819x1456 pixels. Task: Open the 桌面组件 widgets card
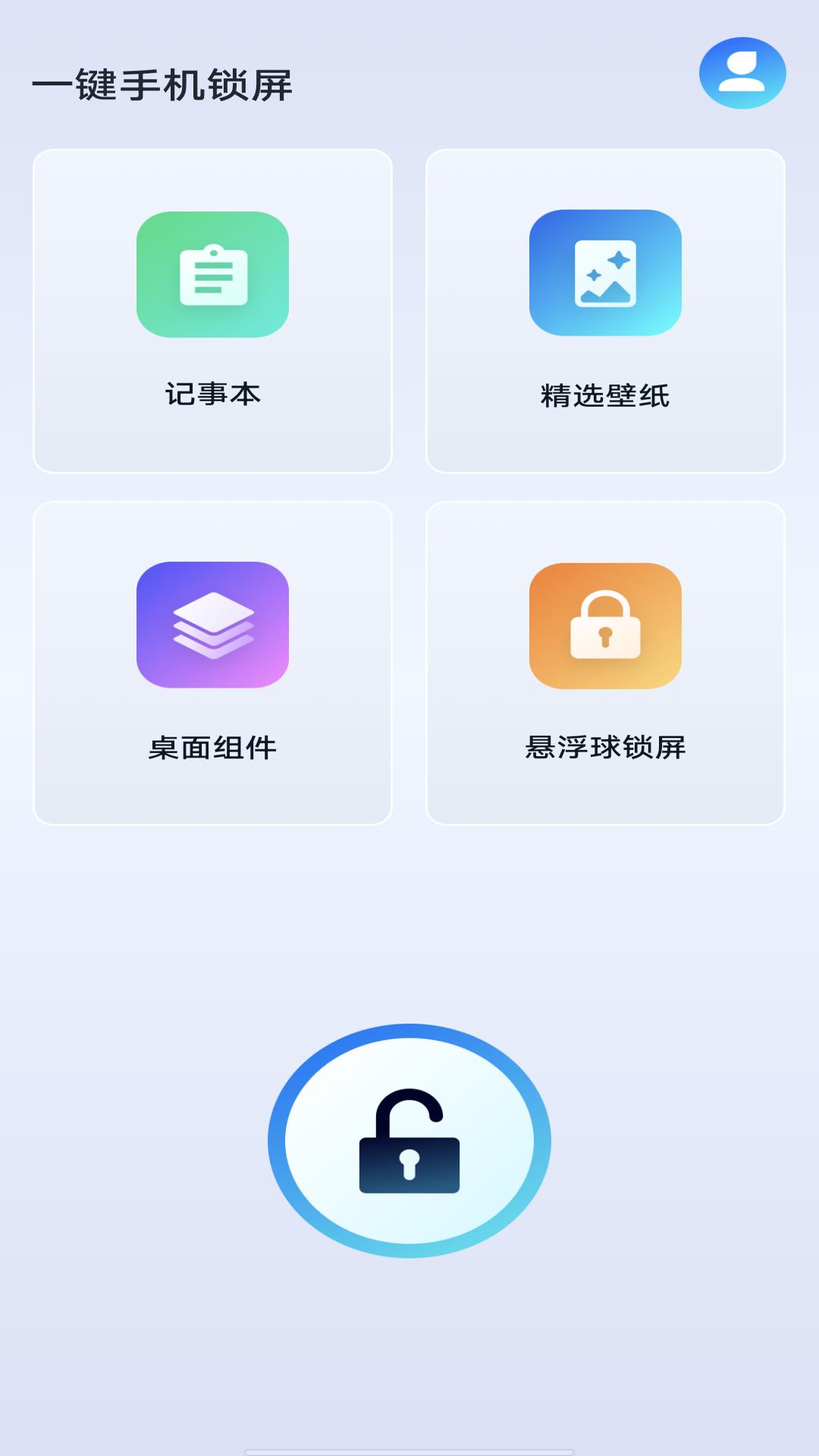212,663
